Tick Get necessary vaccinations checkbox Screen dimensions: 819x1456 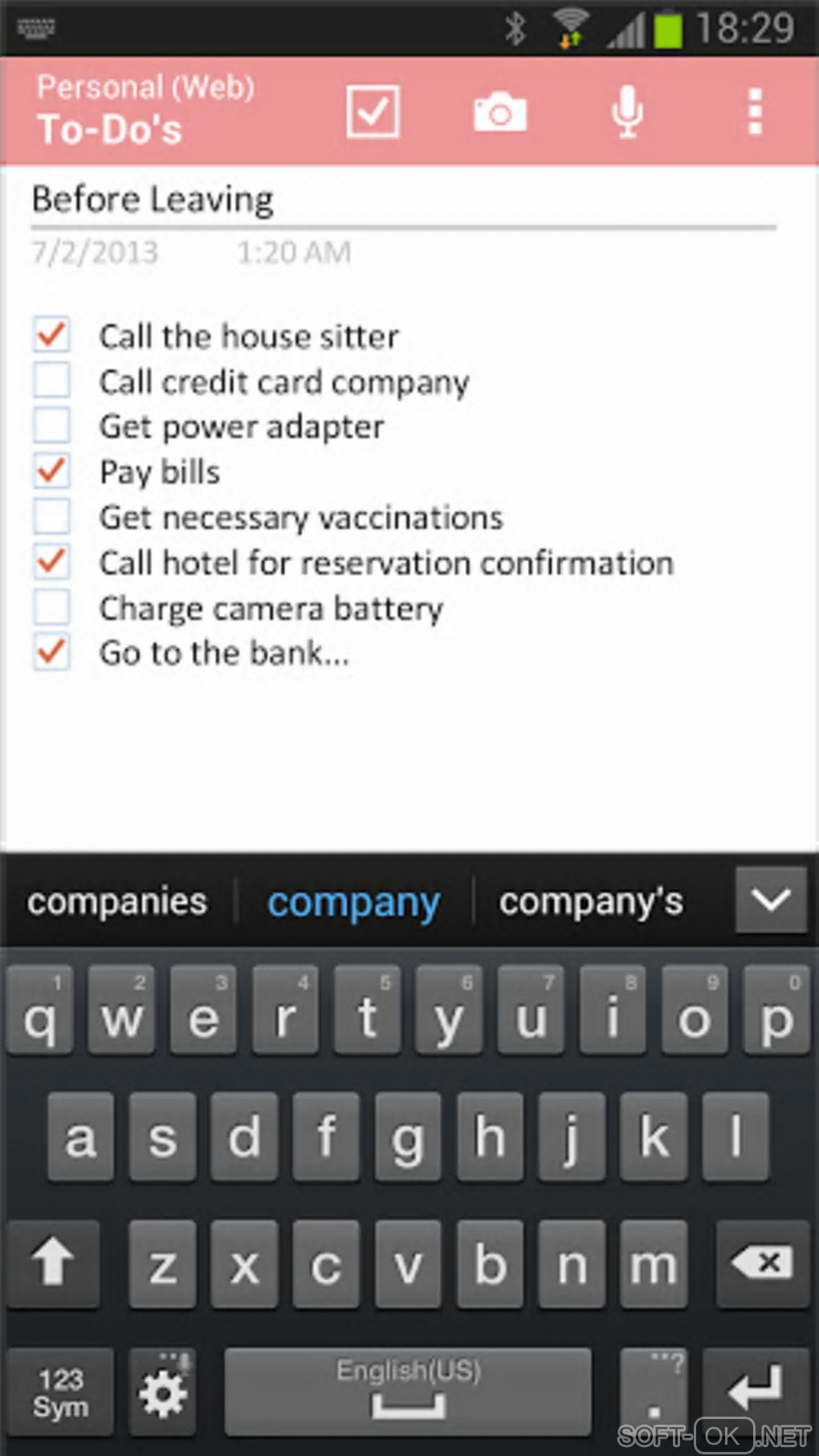(x=51, y=516)
